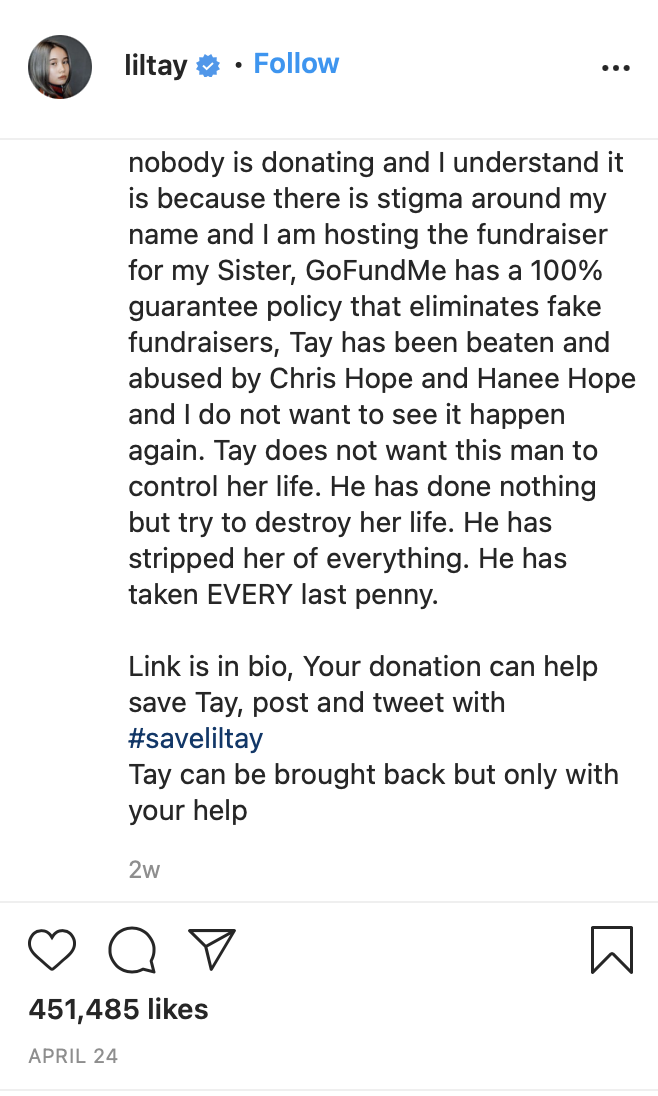Open the liltay username link
The image size is (658, 1096).
155,66
